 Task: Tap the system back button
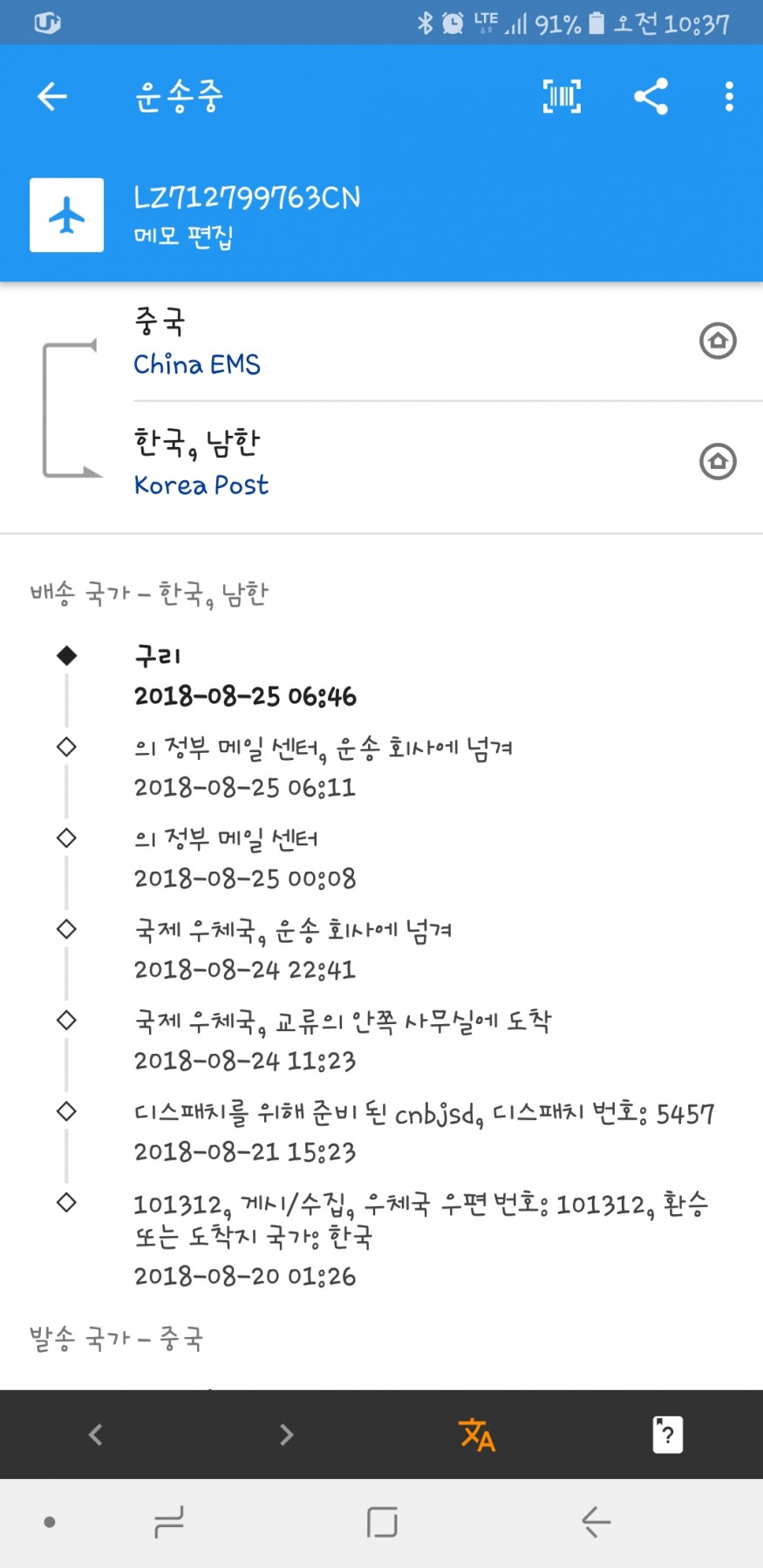596,1522
